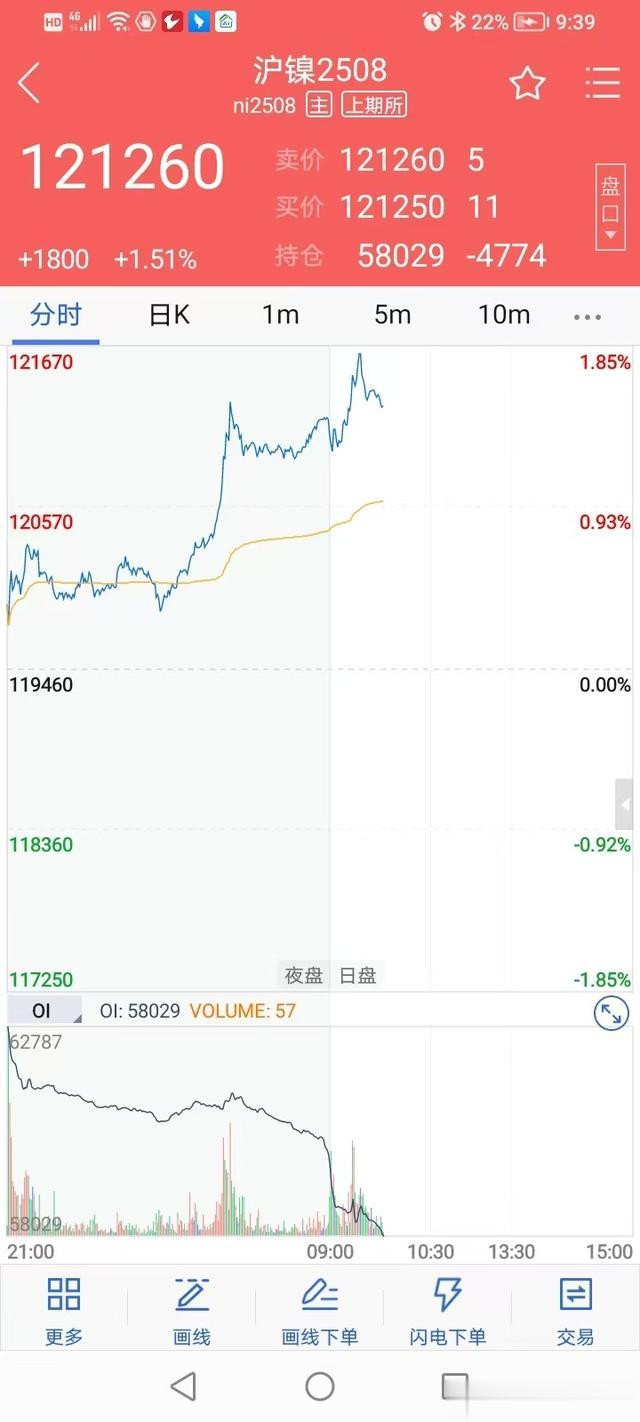This screenshot has width=640, height=1422.
Task: Tap the 画线 drawing tool
Action: click(x=191, y=1310)
